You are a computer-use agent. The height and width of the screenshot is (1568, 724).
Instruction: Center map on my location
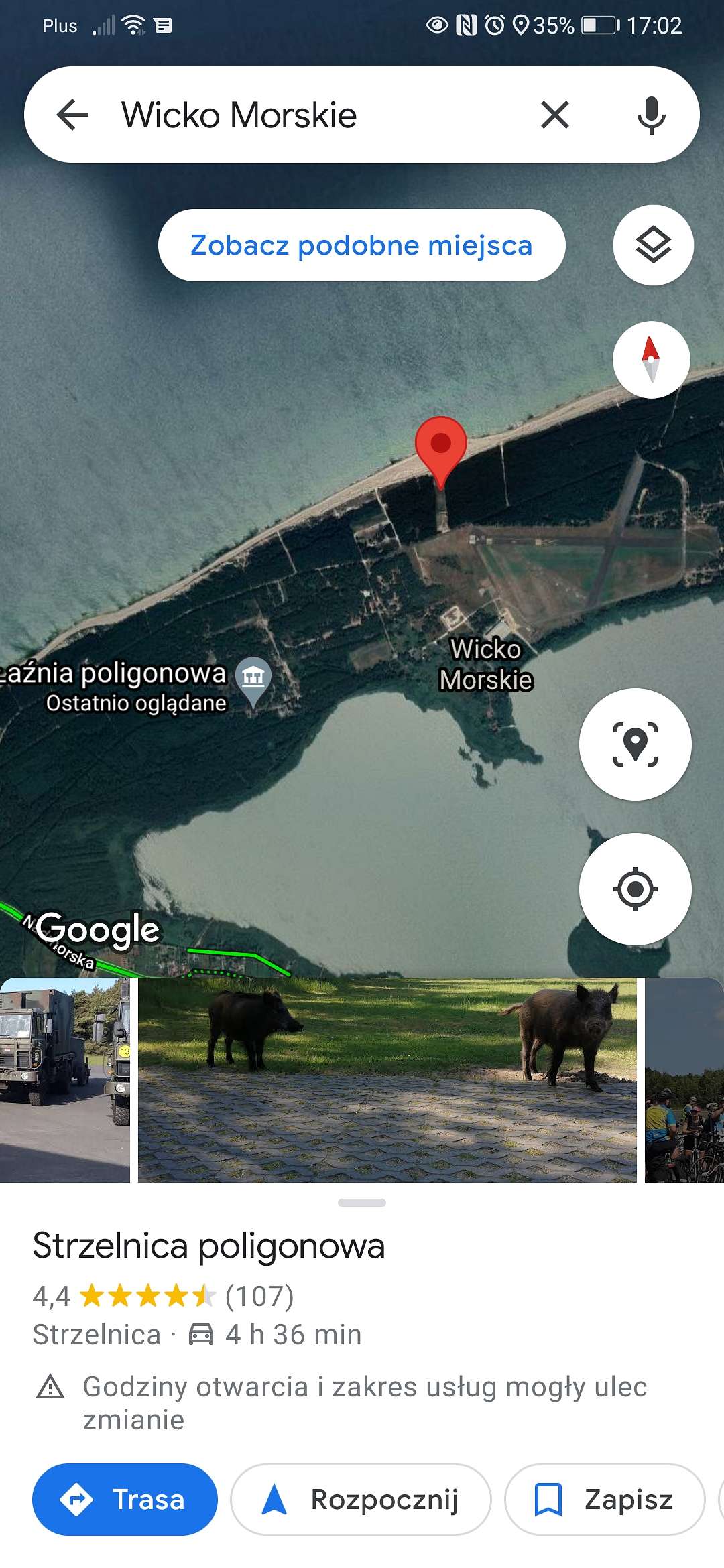point(636,889)
